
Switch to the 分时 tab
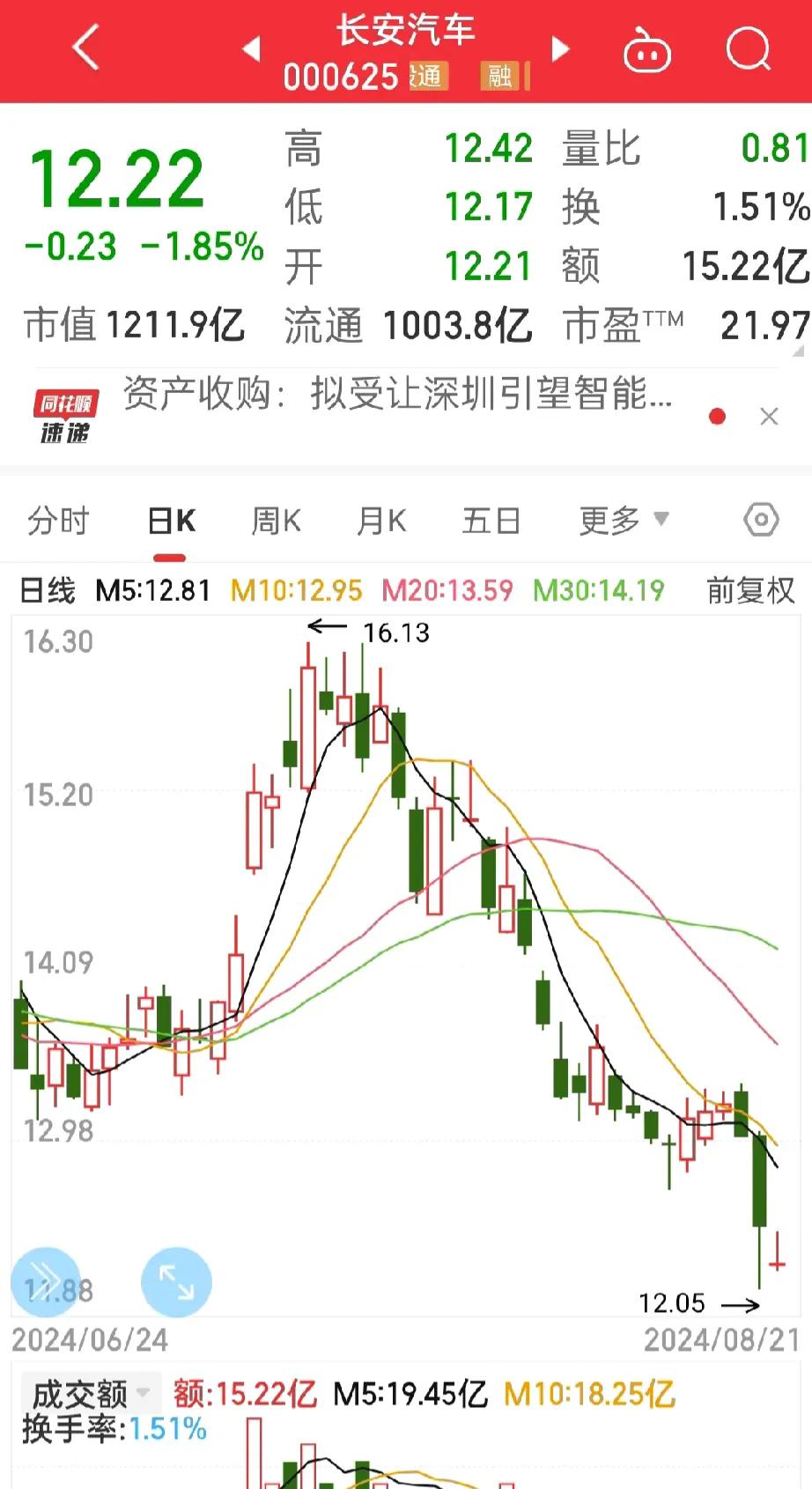58,521
